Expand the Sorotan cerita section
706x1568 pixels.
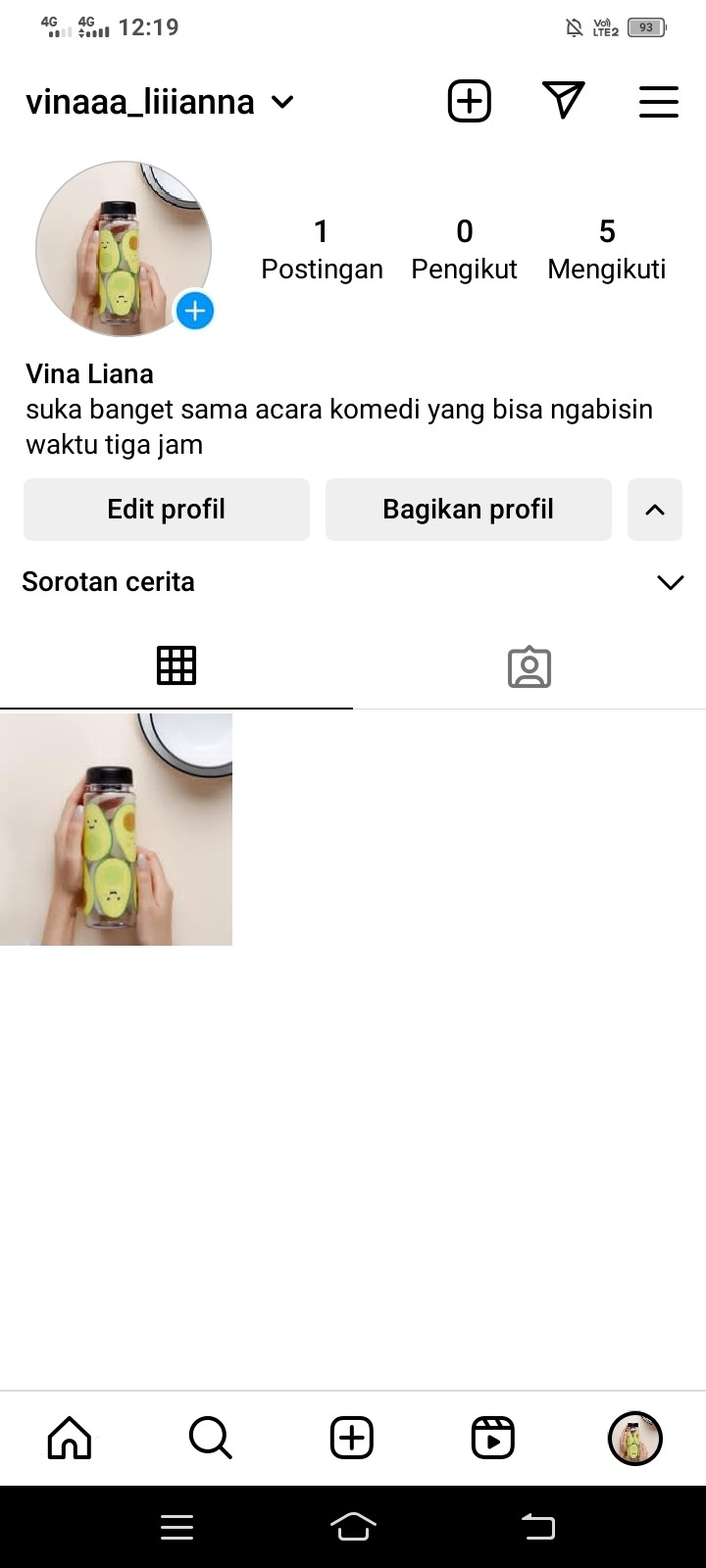pos(670,582)
